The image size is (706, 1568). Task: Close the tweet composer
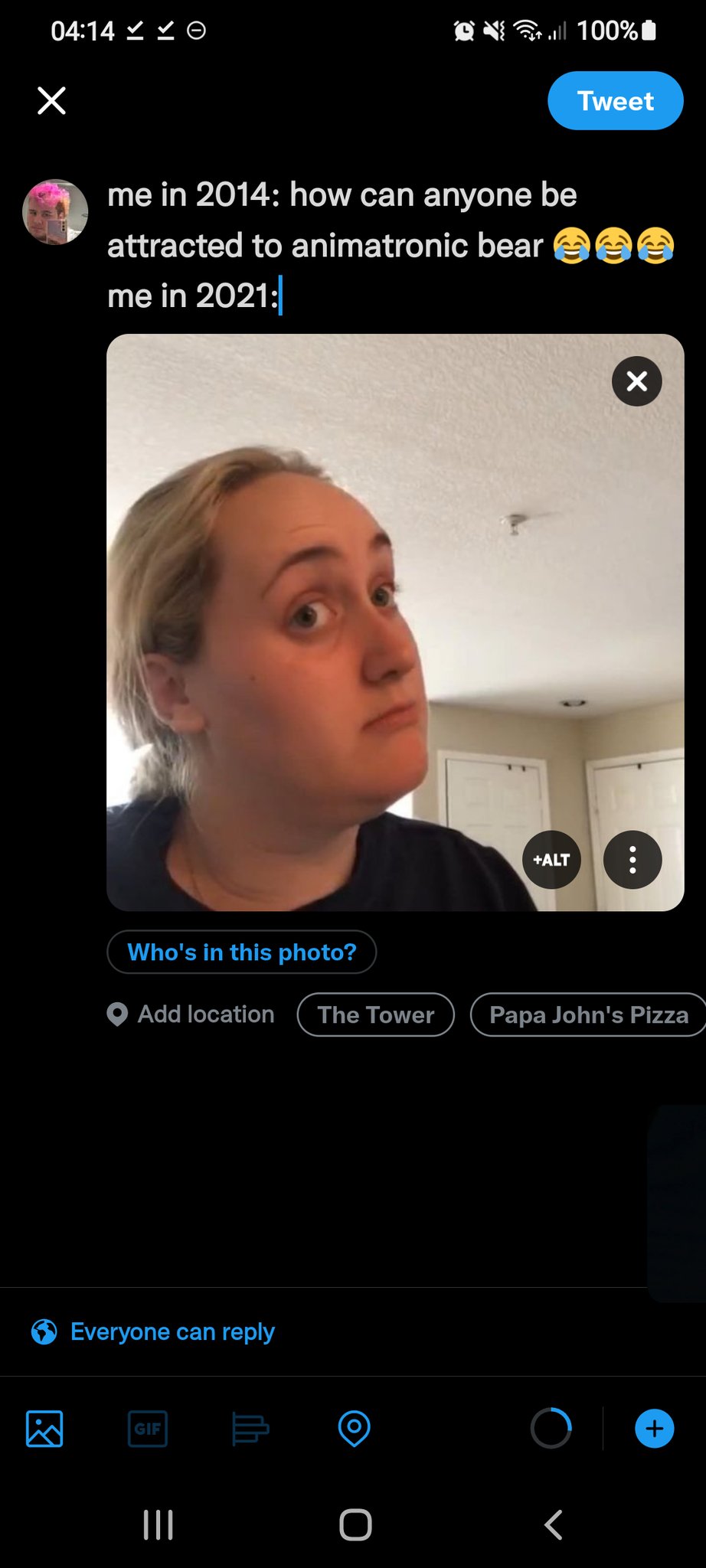pyautogui.click(x=51, y=100)
